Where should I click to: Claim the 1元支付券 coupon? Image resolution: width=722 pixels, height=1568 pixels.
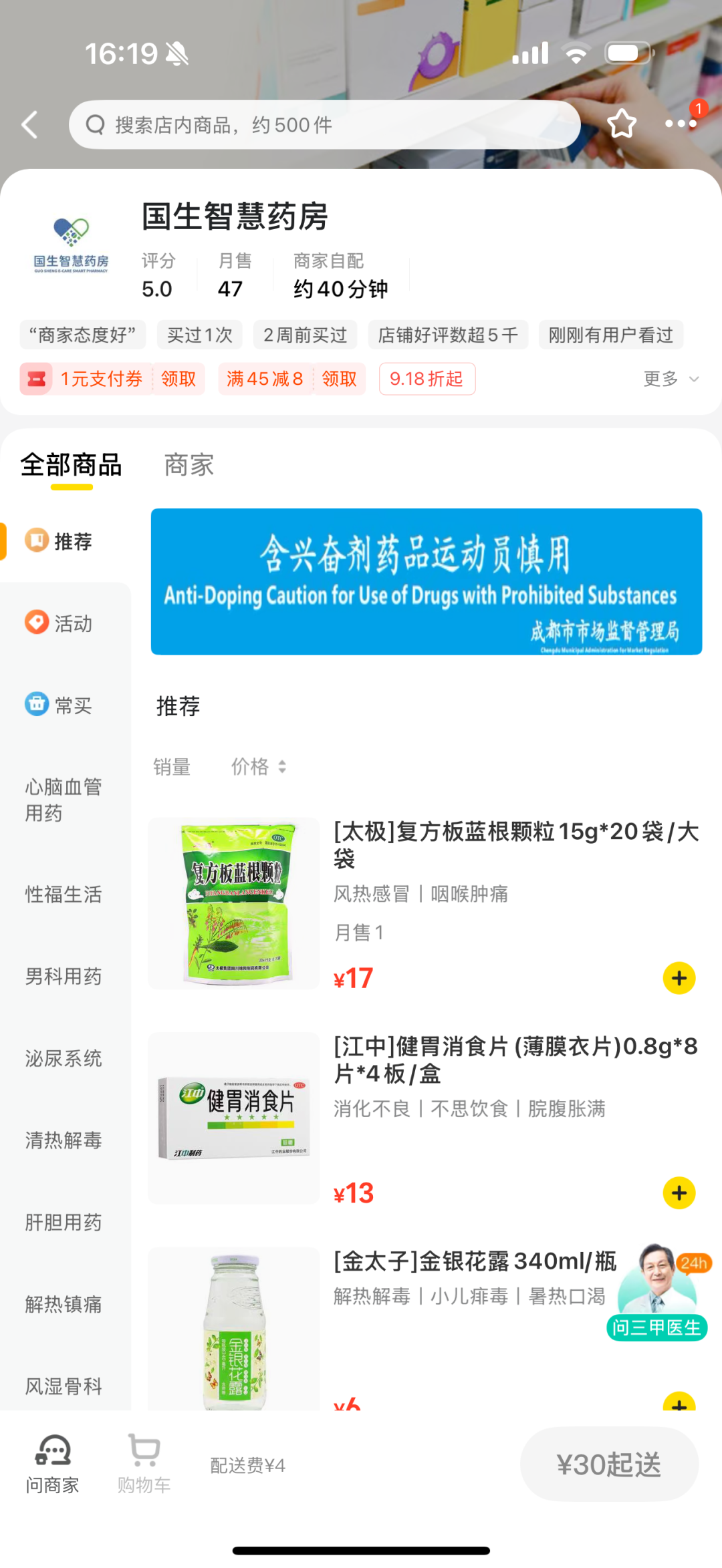click(x=178, y=379)
